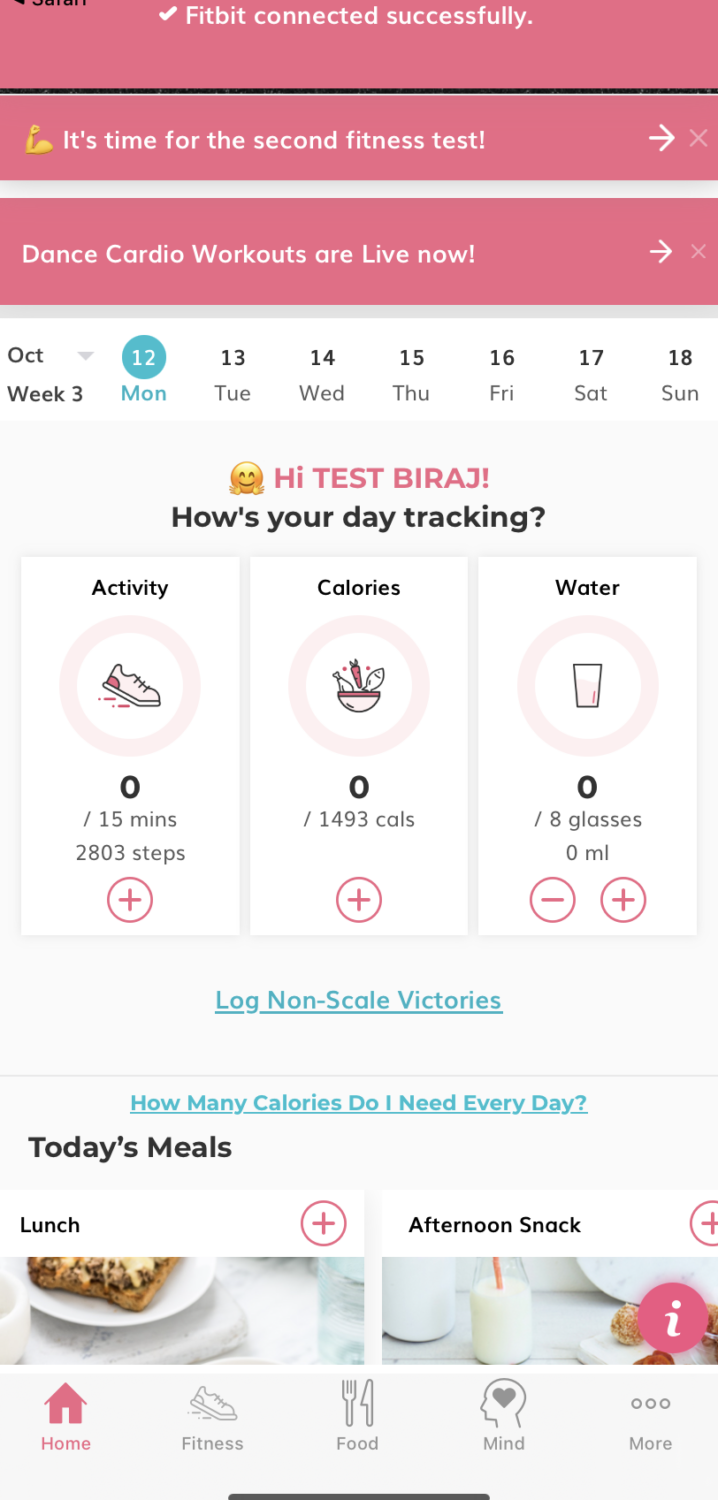Screen dimensions: 718x1500
Task: Add activity with the plus under Activity
Action: [x=130, y=900]
